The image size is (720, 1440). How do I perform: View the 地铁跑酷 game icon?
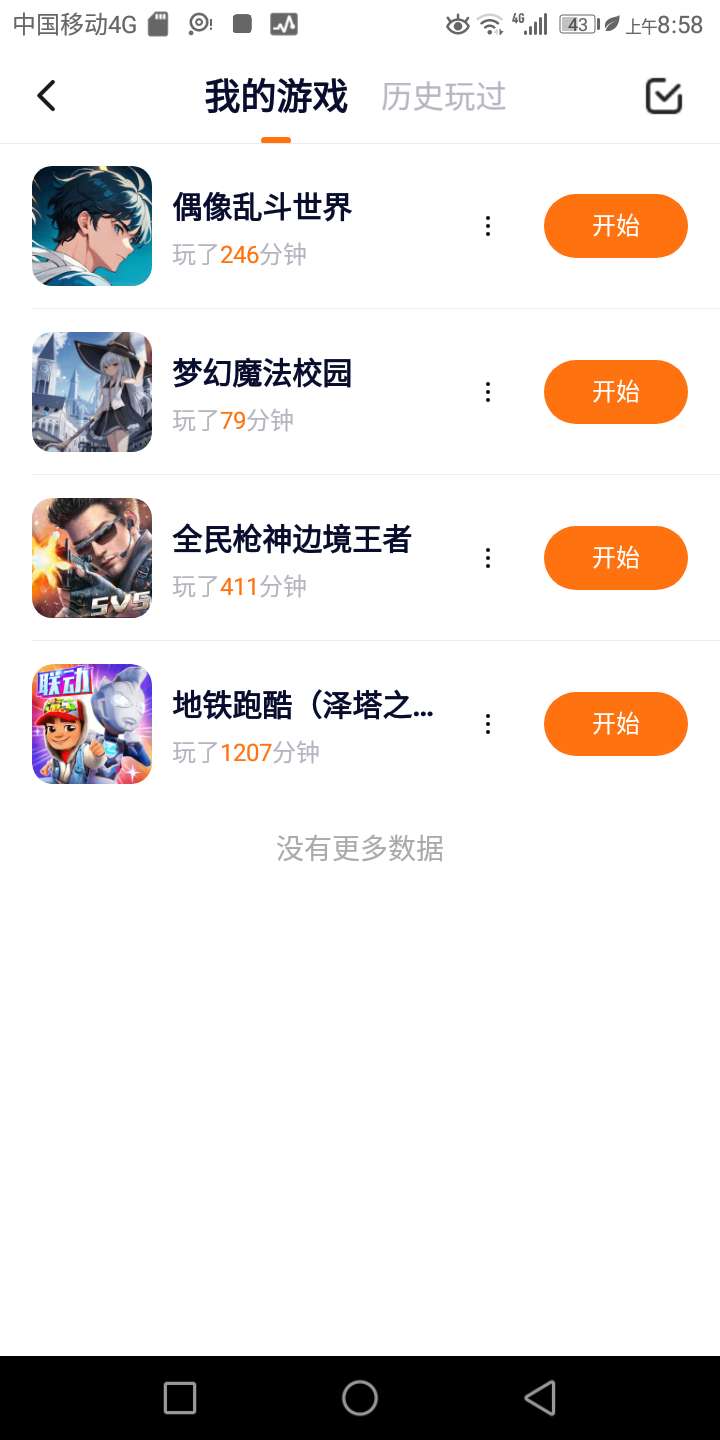pos(92,724)
